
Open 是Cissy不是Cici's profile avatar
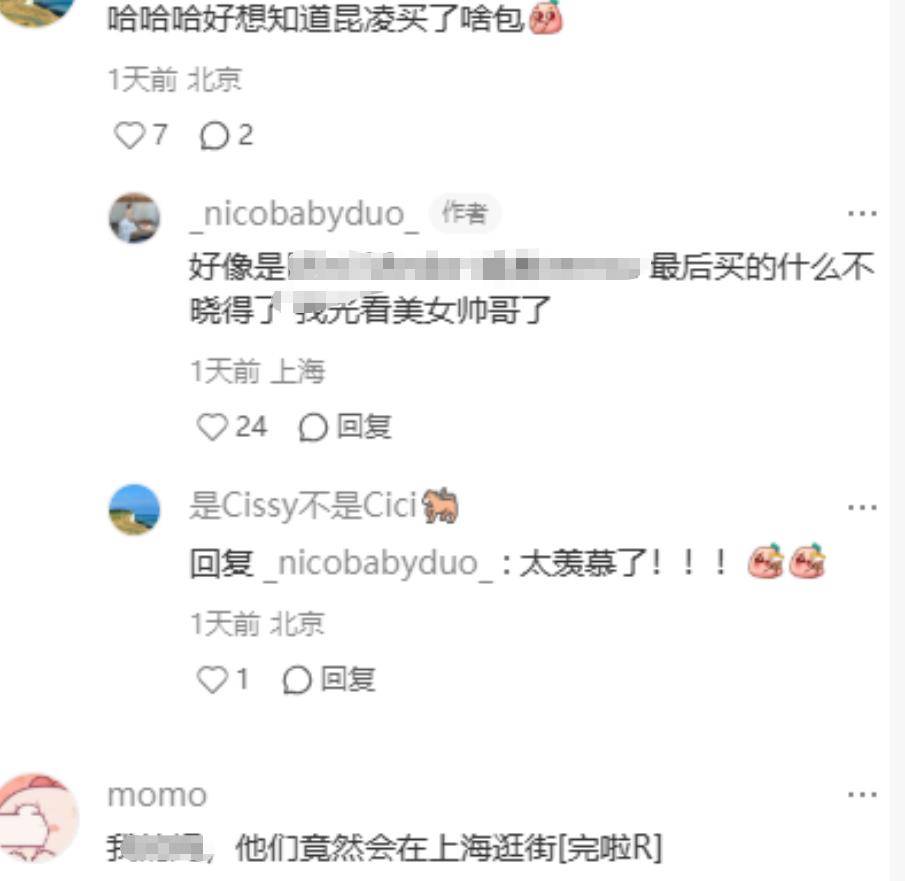click(x=134, y=509)
